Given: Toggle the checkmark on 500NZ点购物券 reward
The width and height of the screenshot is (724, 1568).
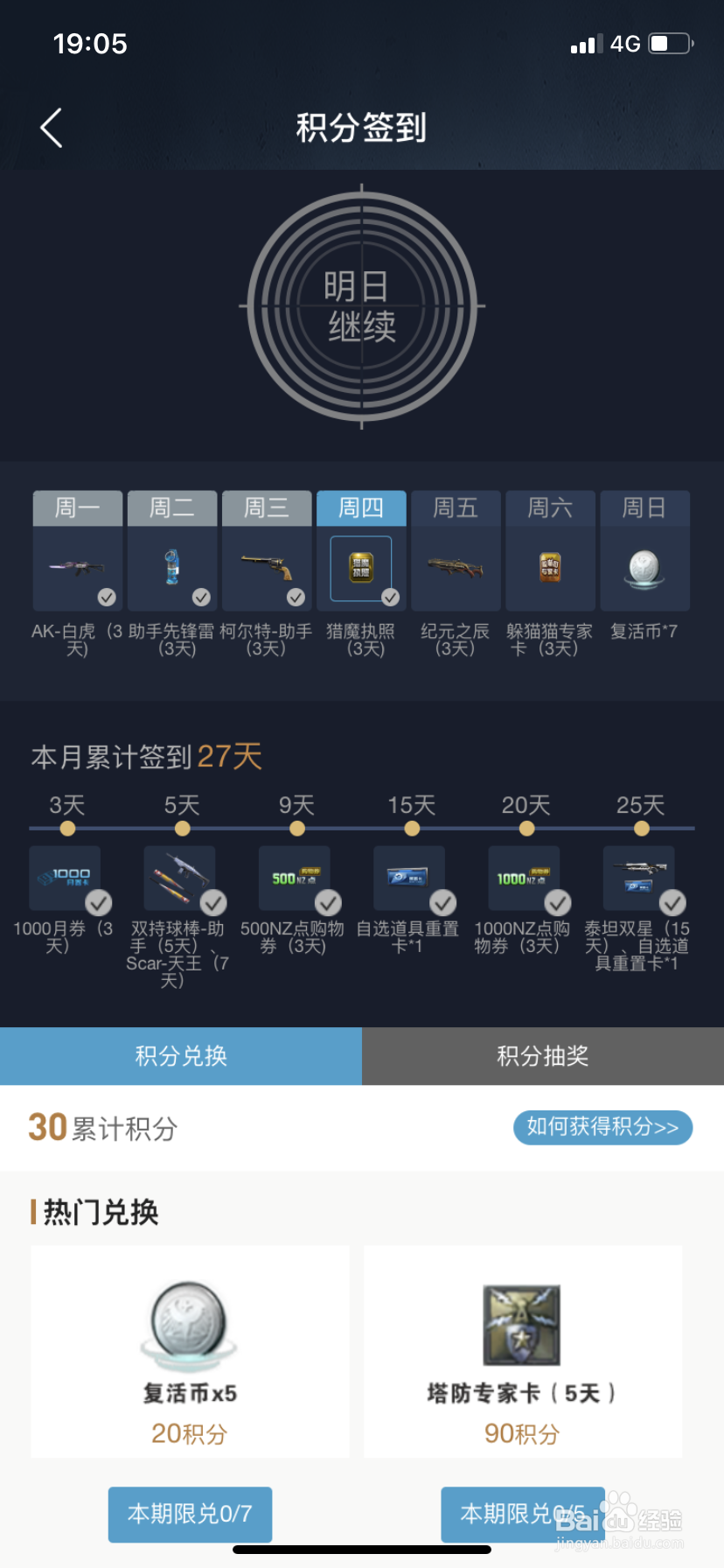Looking at the screenshot, I should point(330,902).
